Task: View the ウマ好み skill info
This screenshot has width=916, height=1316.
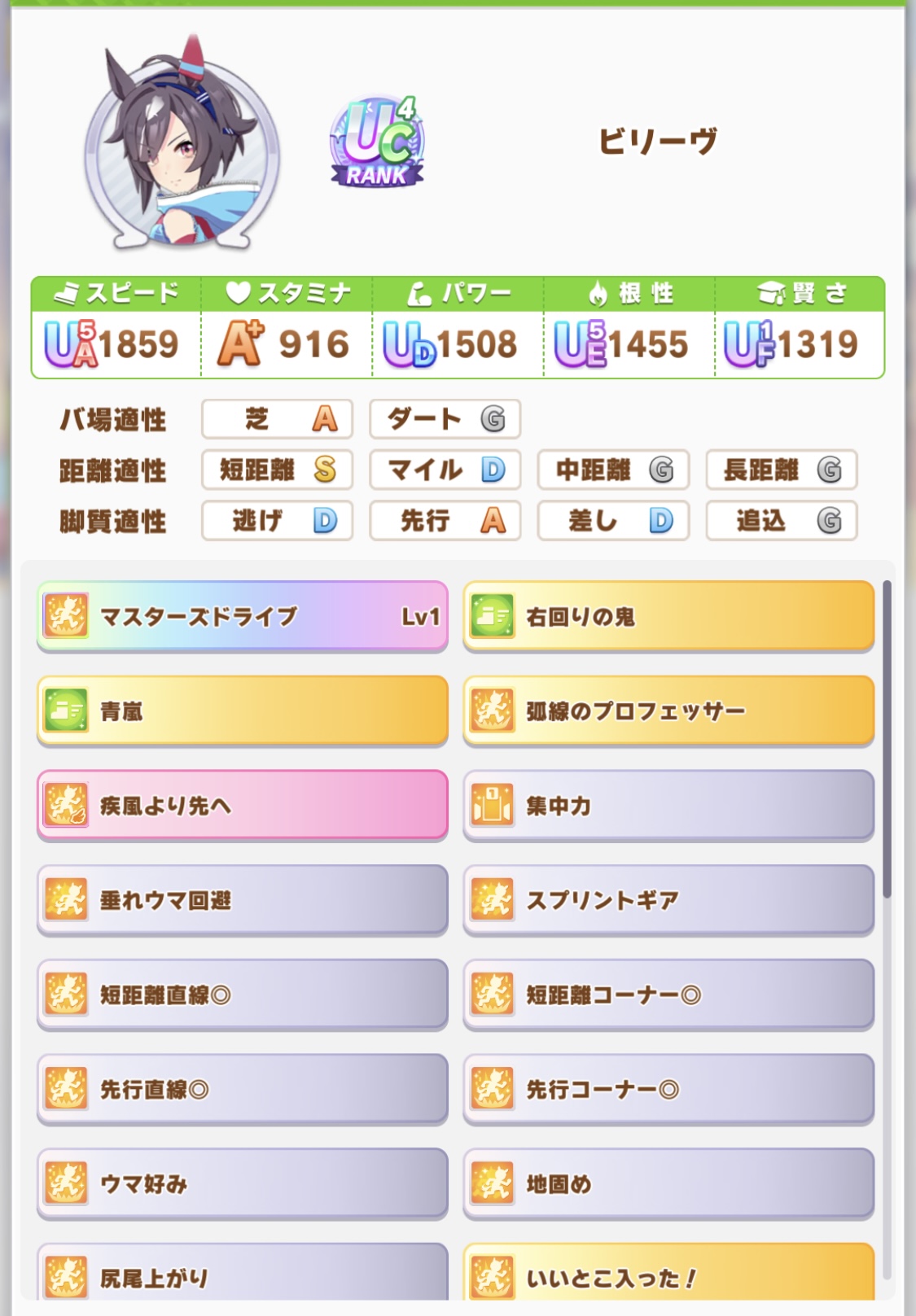Action: click(242, 1183)
